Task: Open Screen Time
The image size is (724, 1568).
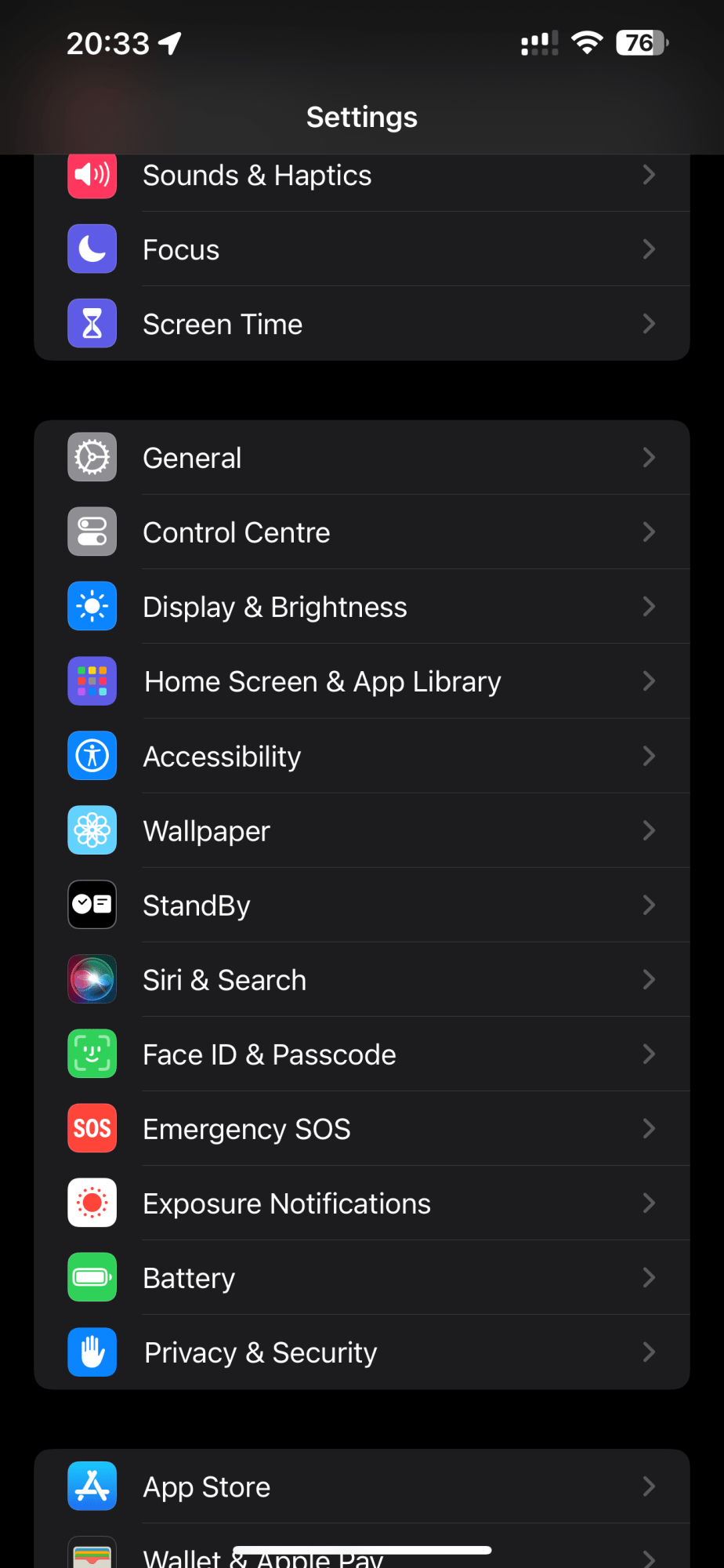Action: [360, 324]
